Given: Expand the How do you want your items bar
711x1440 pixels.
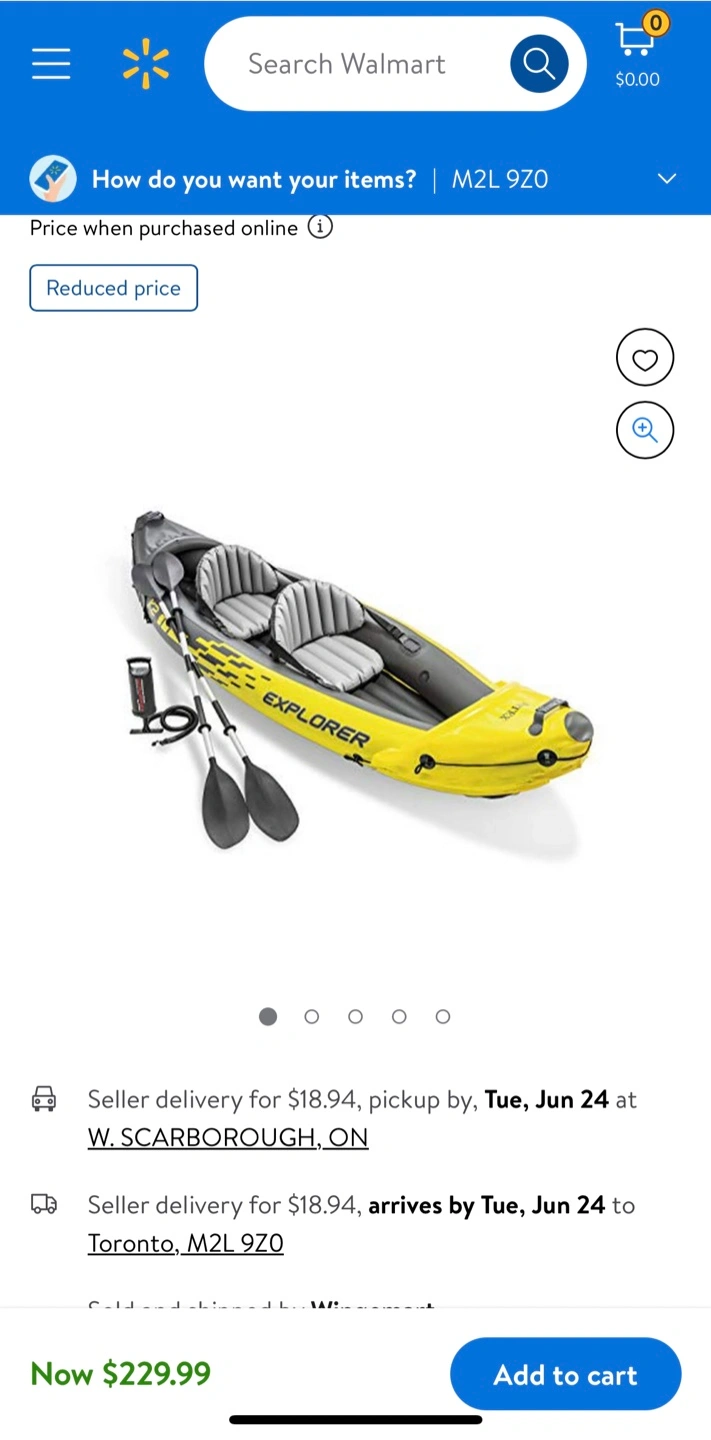Looking at the screenshot, I should 666,179.
